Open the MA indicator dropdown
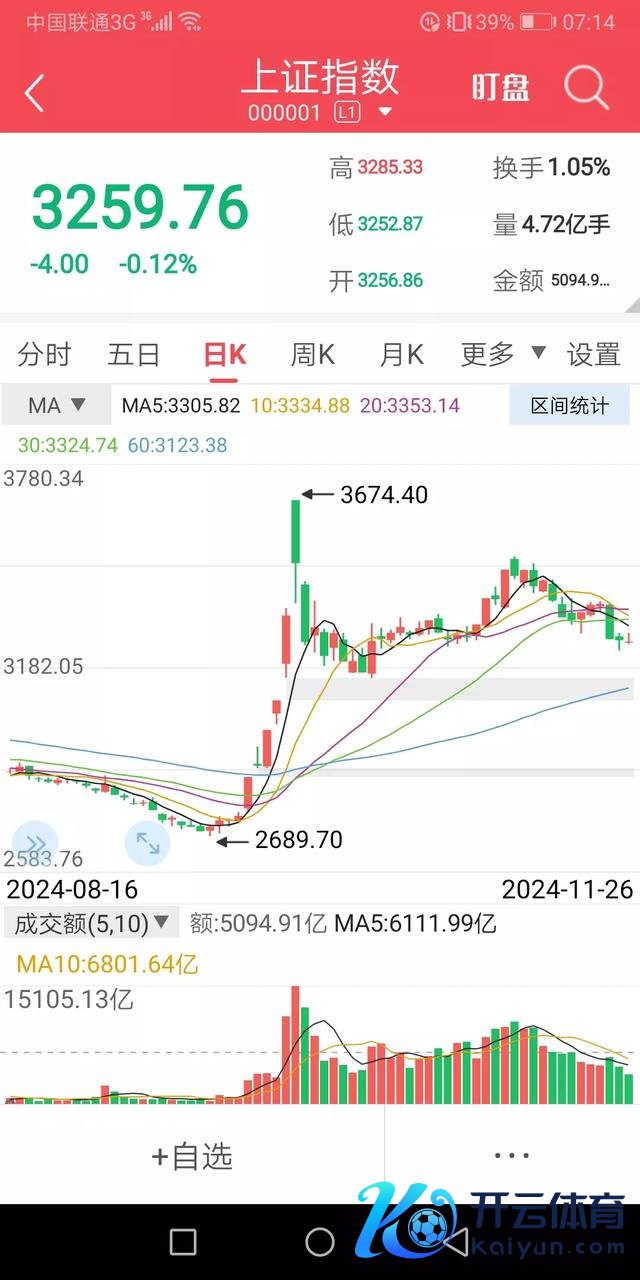This screenshot has height=1280, width=640. click(56, 406)
